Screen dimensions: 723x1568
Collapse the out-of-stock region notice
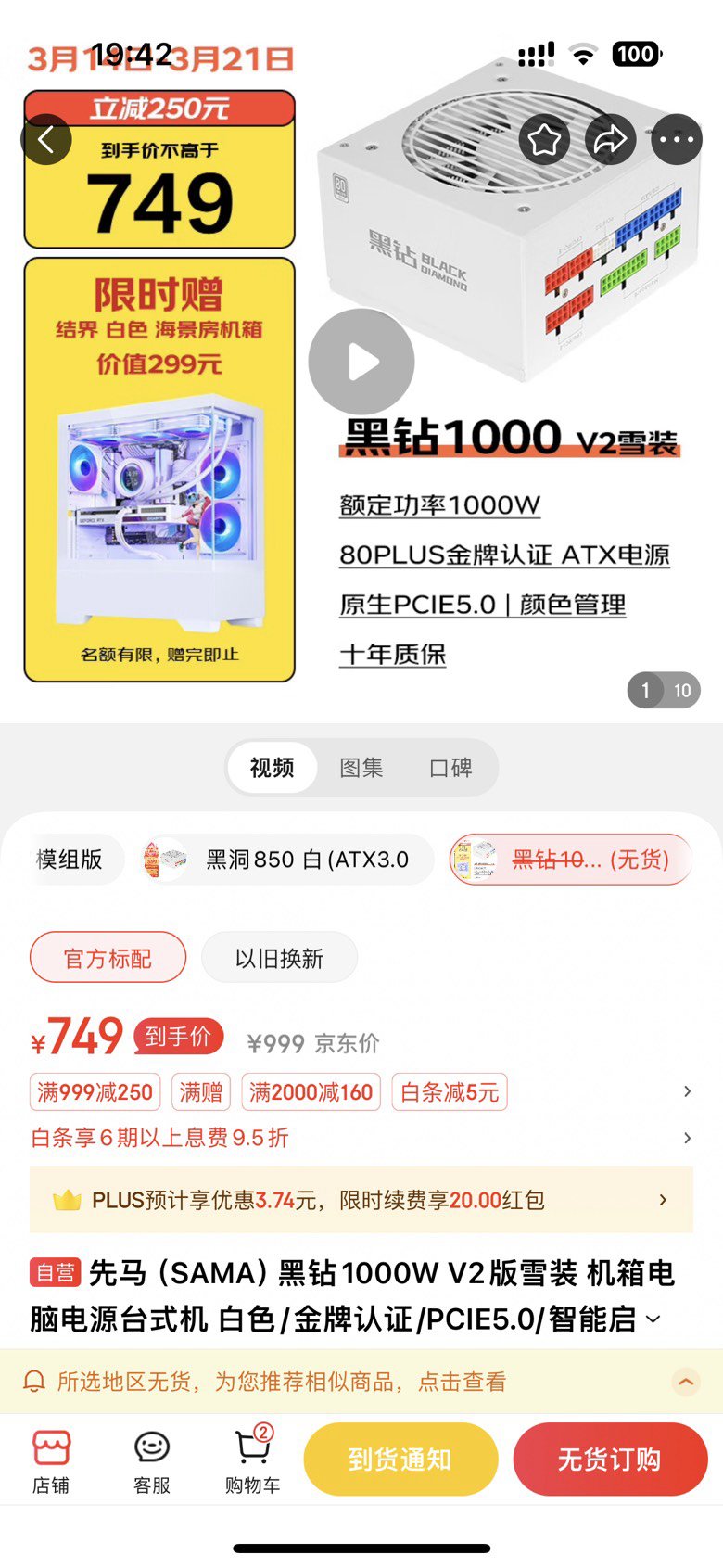[x=686, y=1382]
